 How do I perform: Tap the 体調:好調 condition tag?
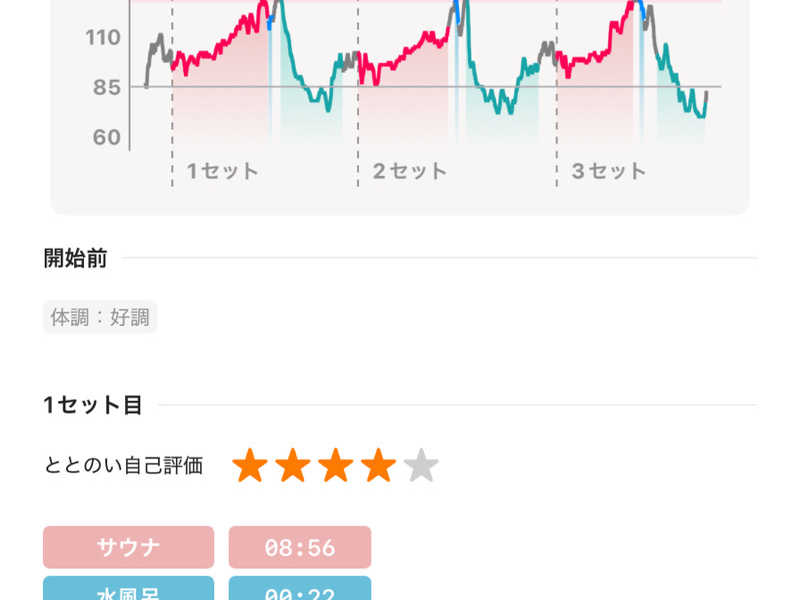point(100,318)
